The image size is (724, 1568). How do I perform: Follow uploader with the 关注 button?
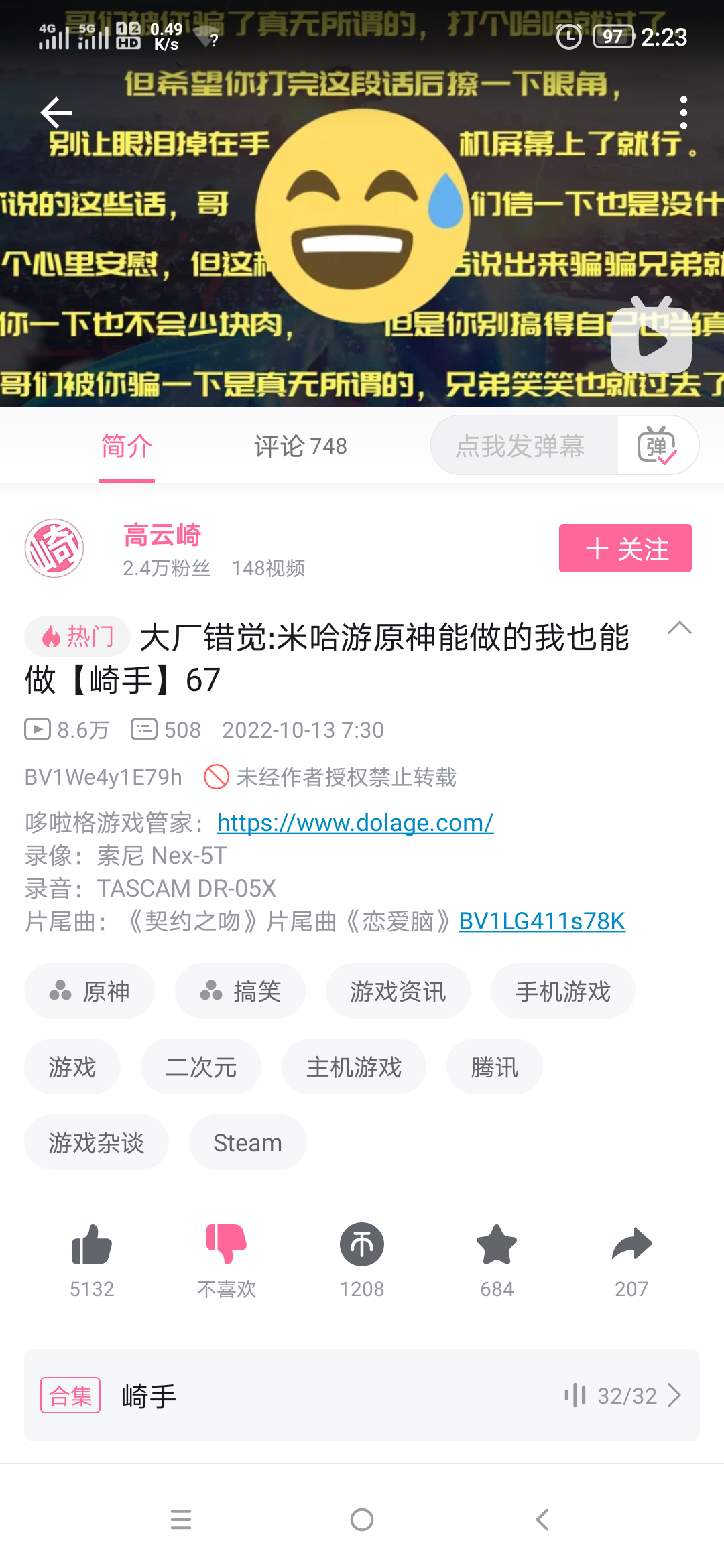[x=625, y=548]
